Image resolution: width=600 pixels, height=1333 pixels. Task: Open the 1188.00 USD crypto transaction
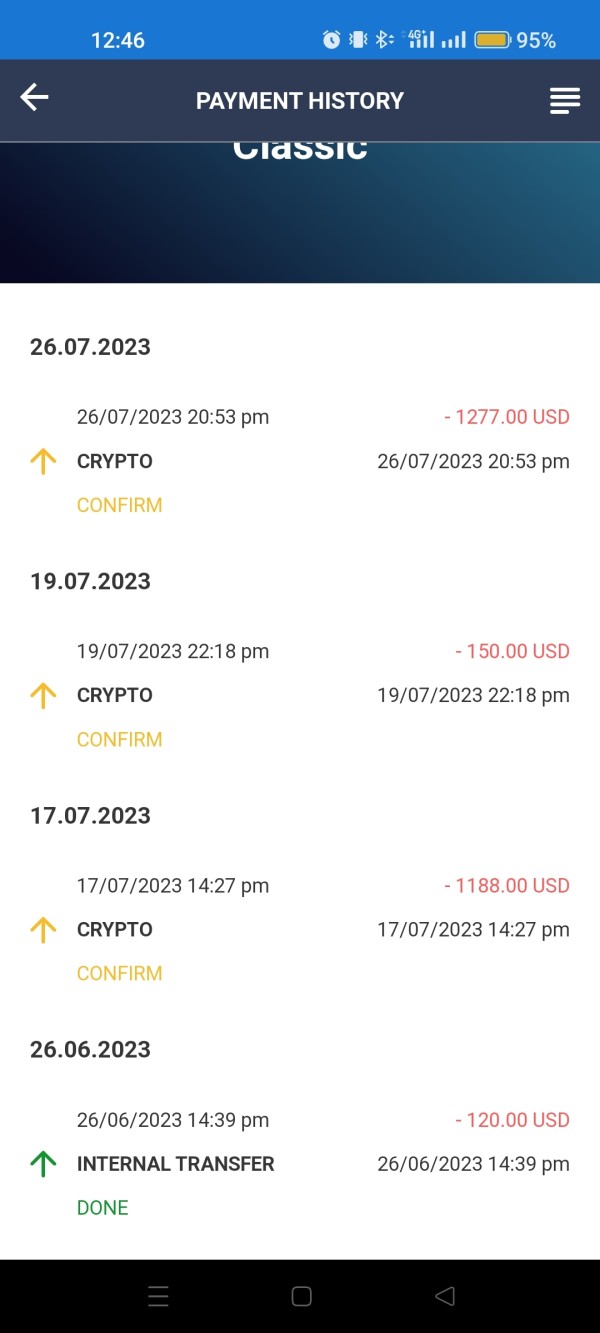click(300, 929)
